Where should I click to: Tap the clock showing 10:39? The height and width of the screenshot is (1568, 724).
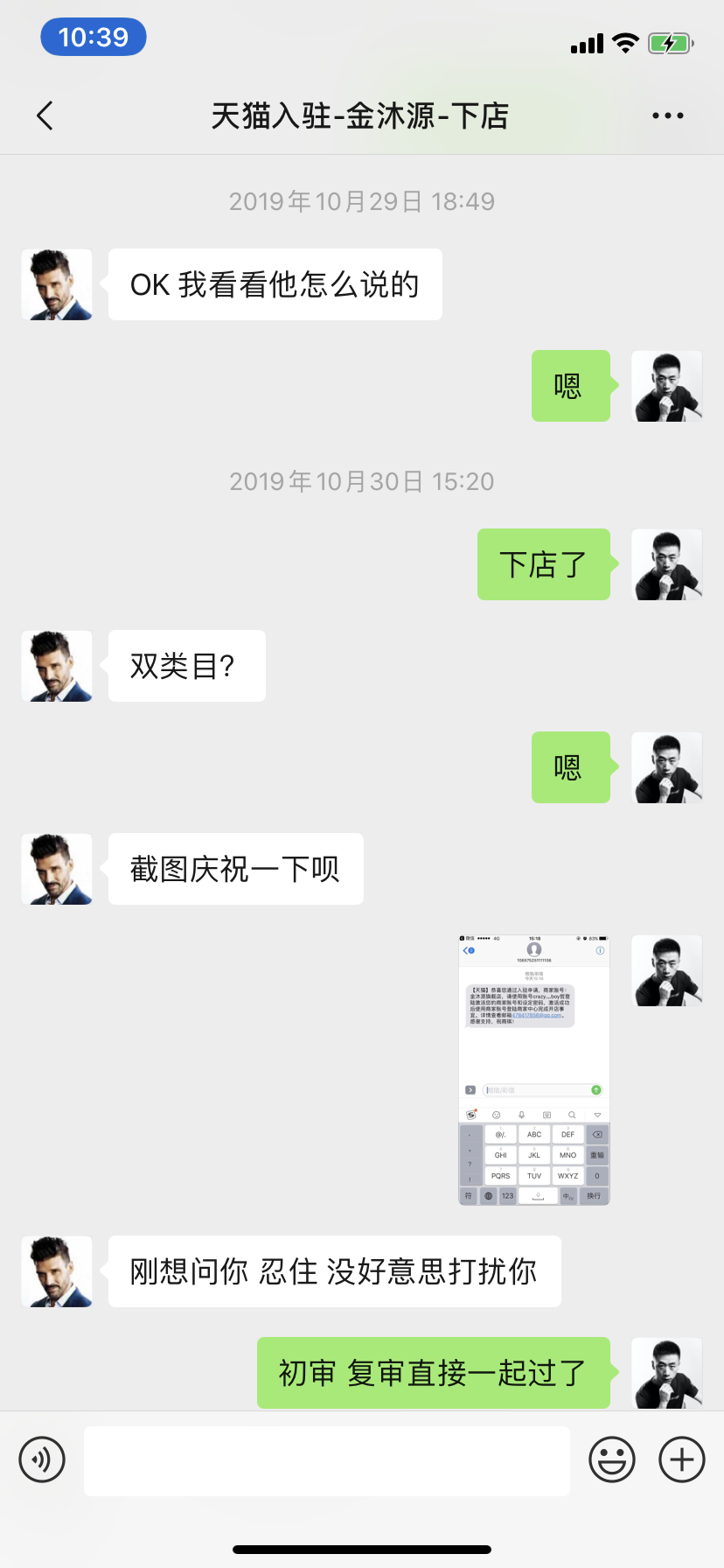[x=93, y=37]
